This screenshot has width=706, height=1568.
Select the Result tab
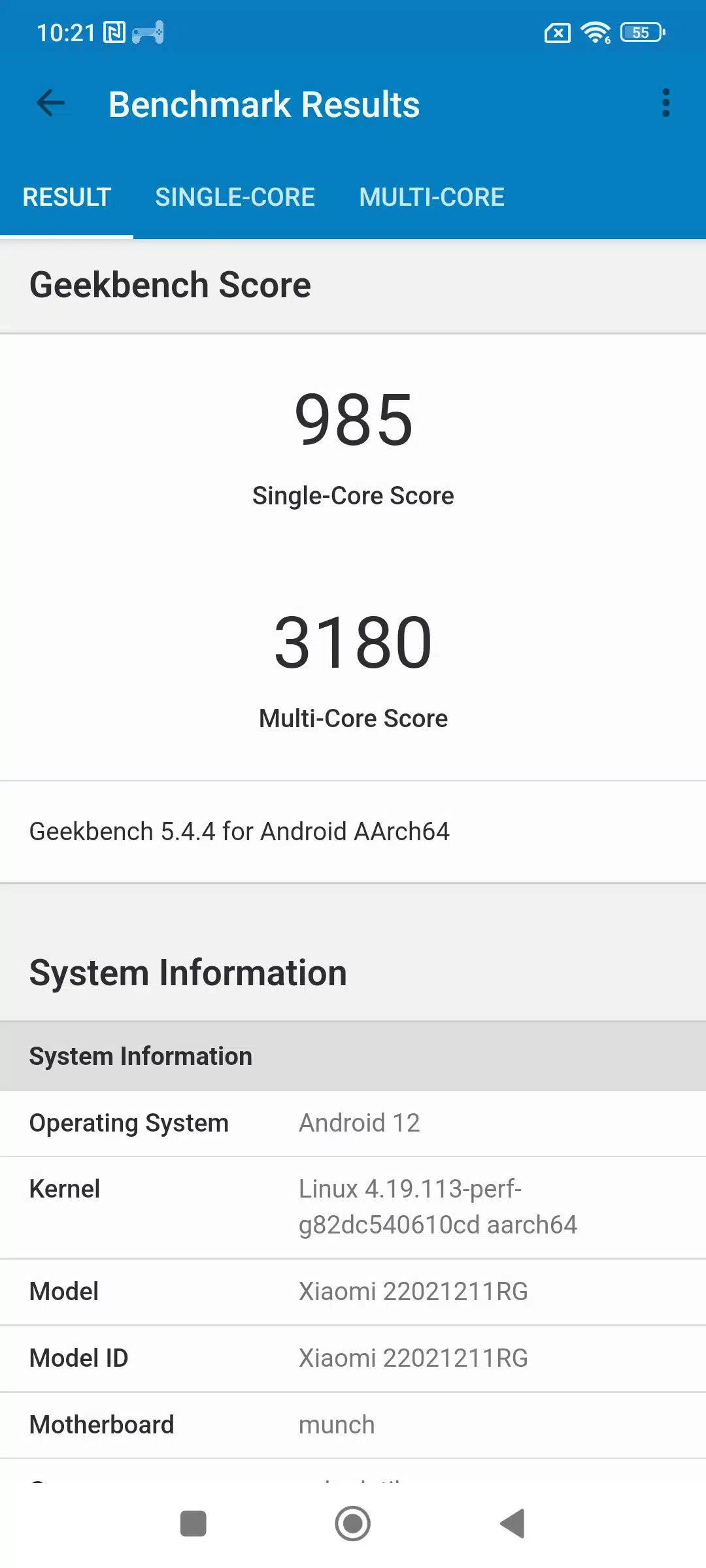(67, 197)
